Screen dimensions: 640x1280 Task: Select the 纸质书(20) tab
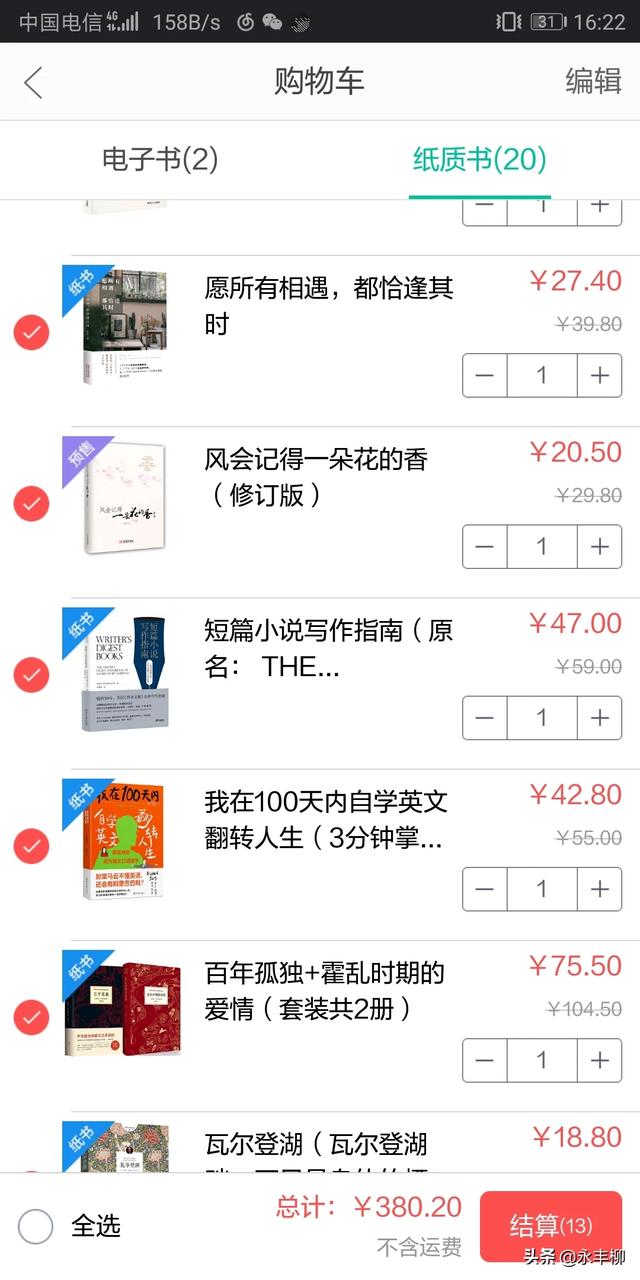coord(480,159)
